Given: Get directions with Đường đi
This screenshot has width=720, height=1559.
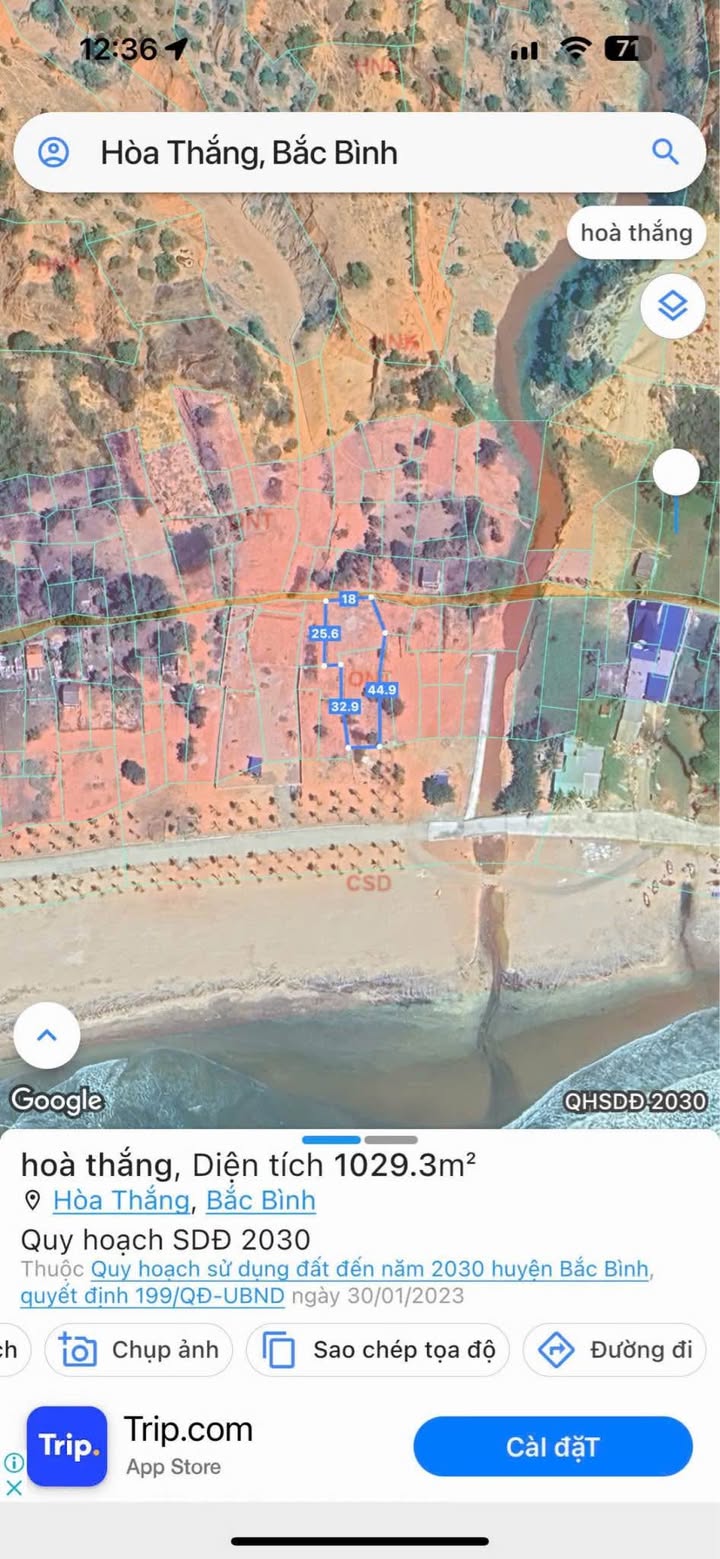Looking at the screenshot, I should (x=616, y=1350).
